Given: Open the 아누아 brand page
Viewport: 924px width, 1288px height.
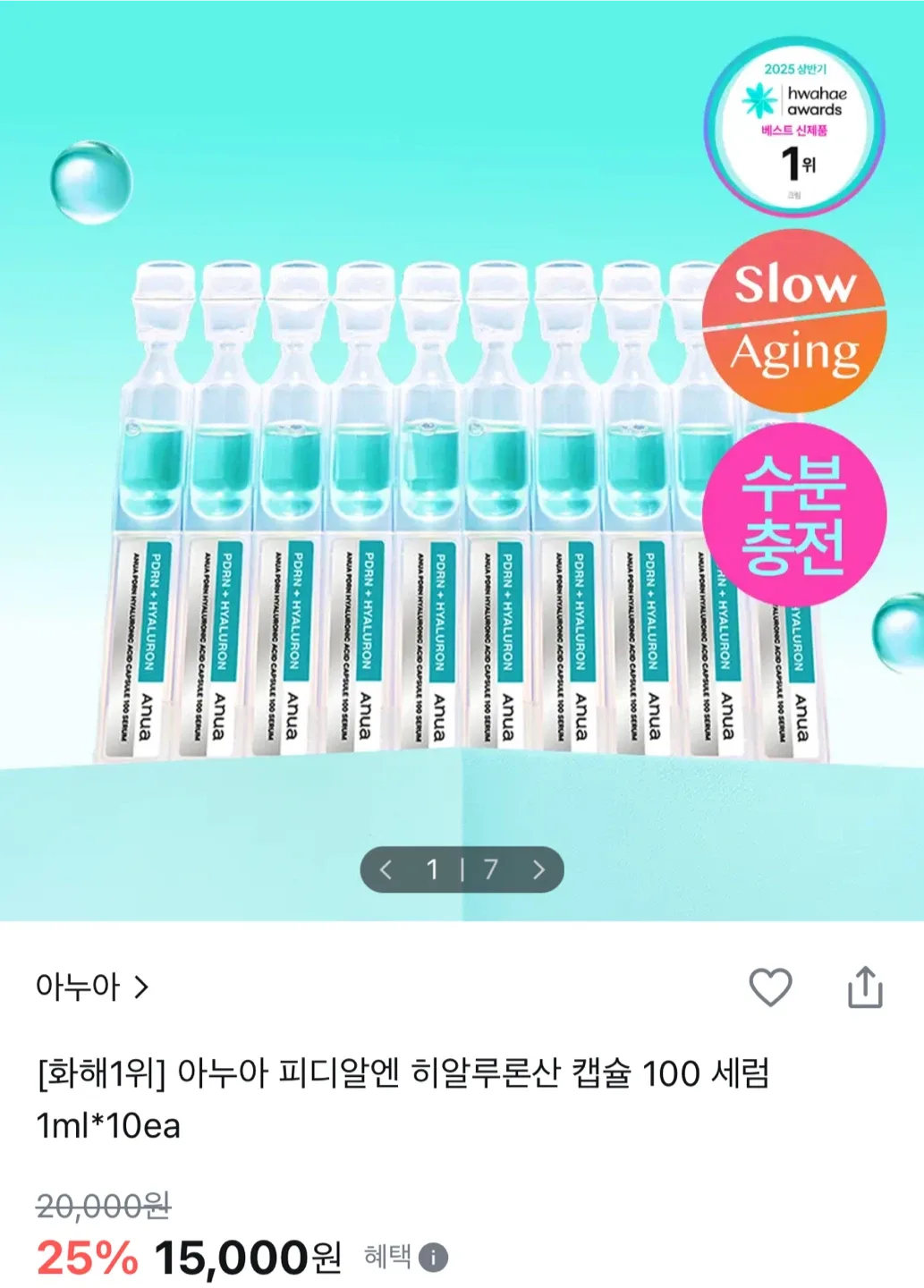Looking at the screenshot, I should 92,987.
